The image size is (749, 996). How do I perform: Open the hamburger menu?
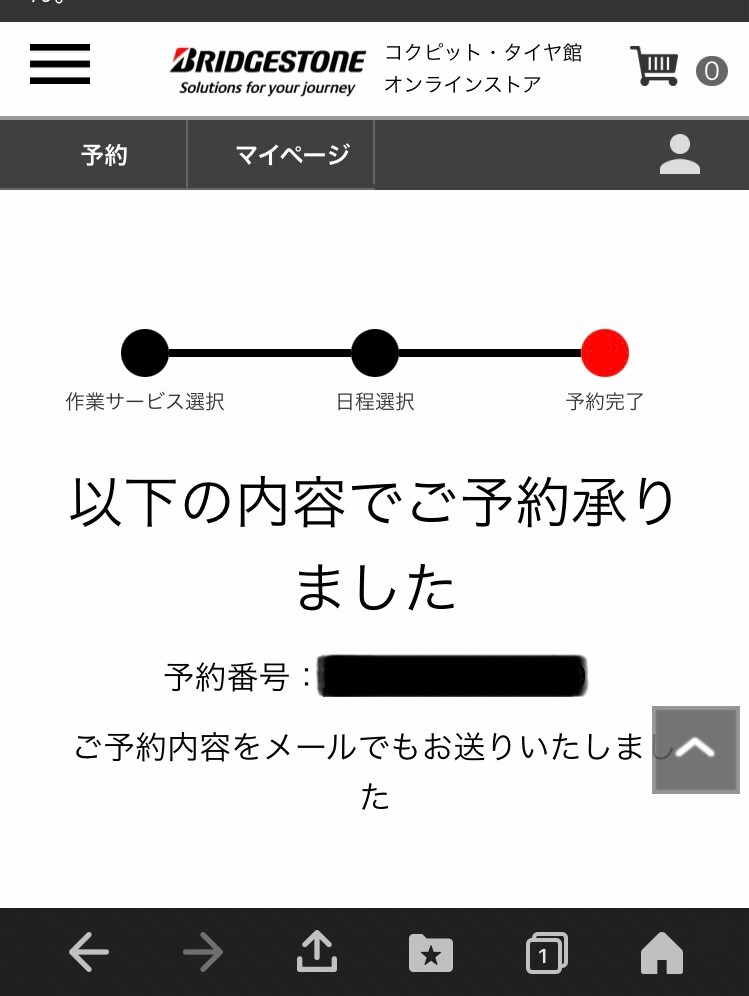(x=60, y=65)
